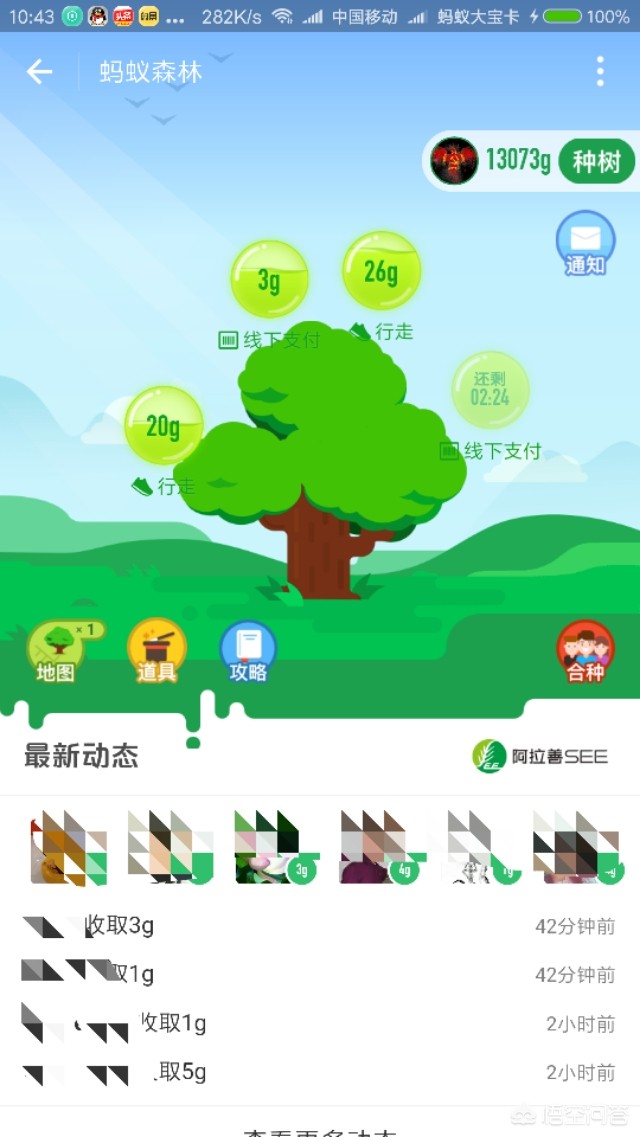Open the 收取5g activity from 2小时前

coord(320,1073)
